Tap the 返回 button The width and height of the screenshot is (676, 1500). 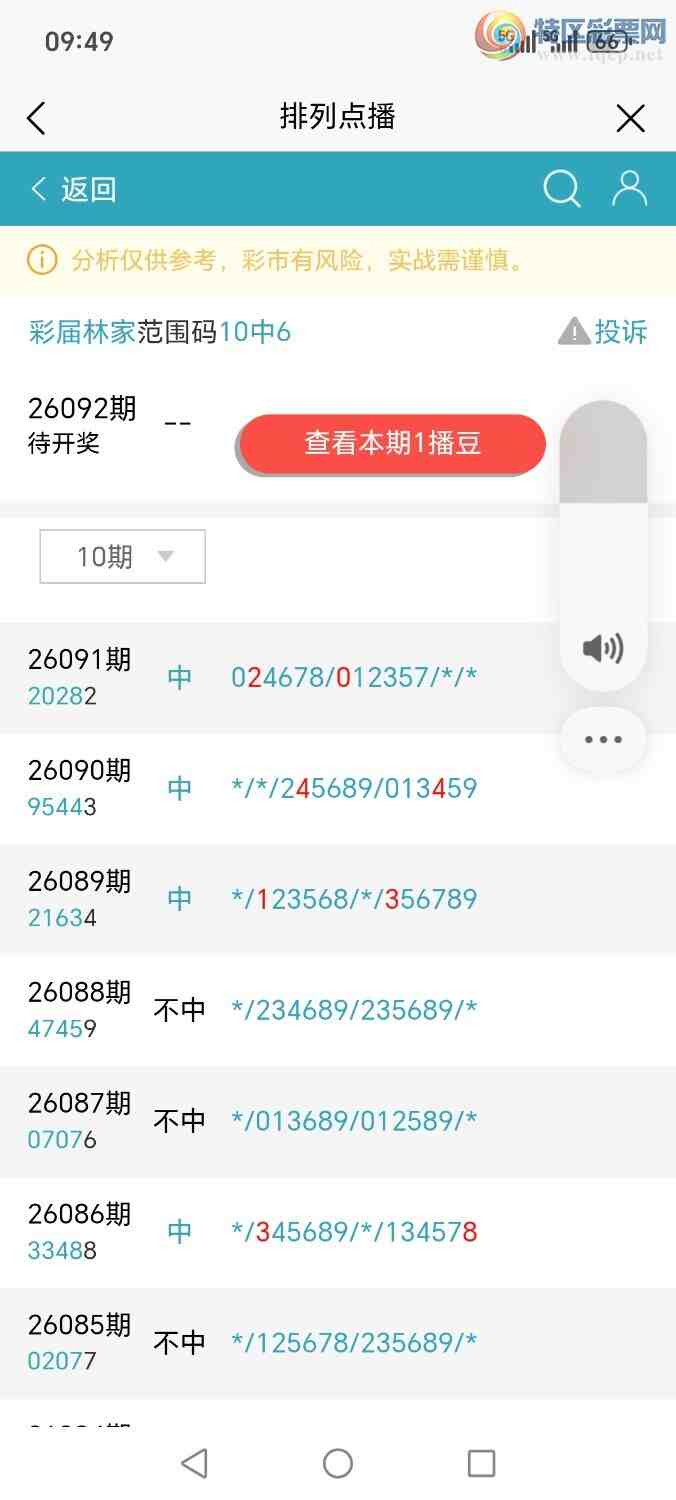[74, 189]
